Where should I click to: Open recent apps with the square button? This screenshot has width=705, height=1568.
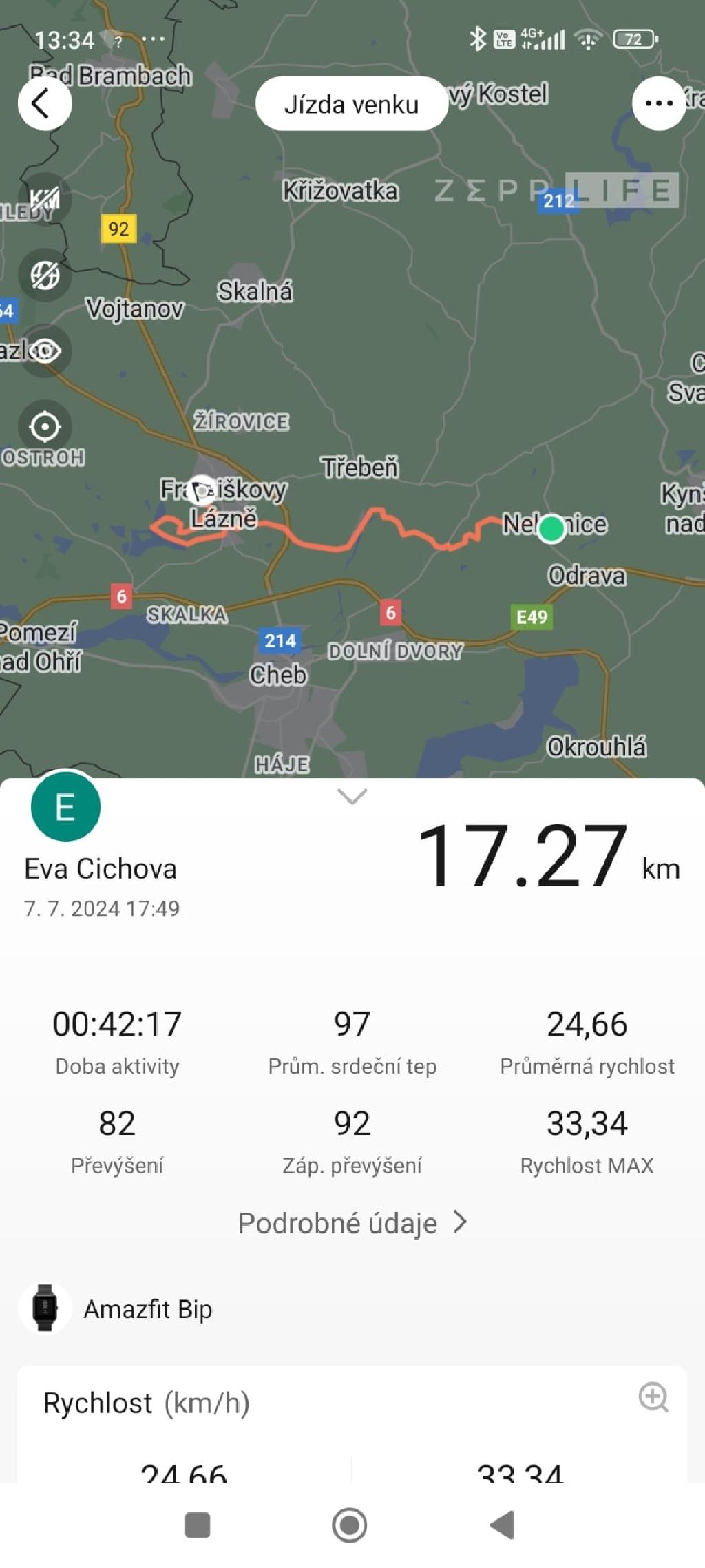point(198,1525)
